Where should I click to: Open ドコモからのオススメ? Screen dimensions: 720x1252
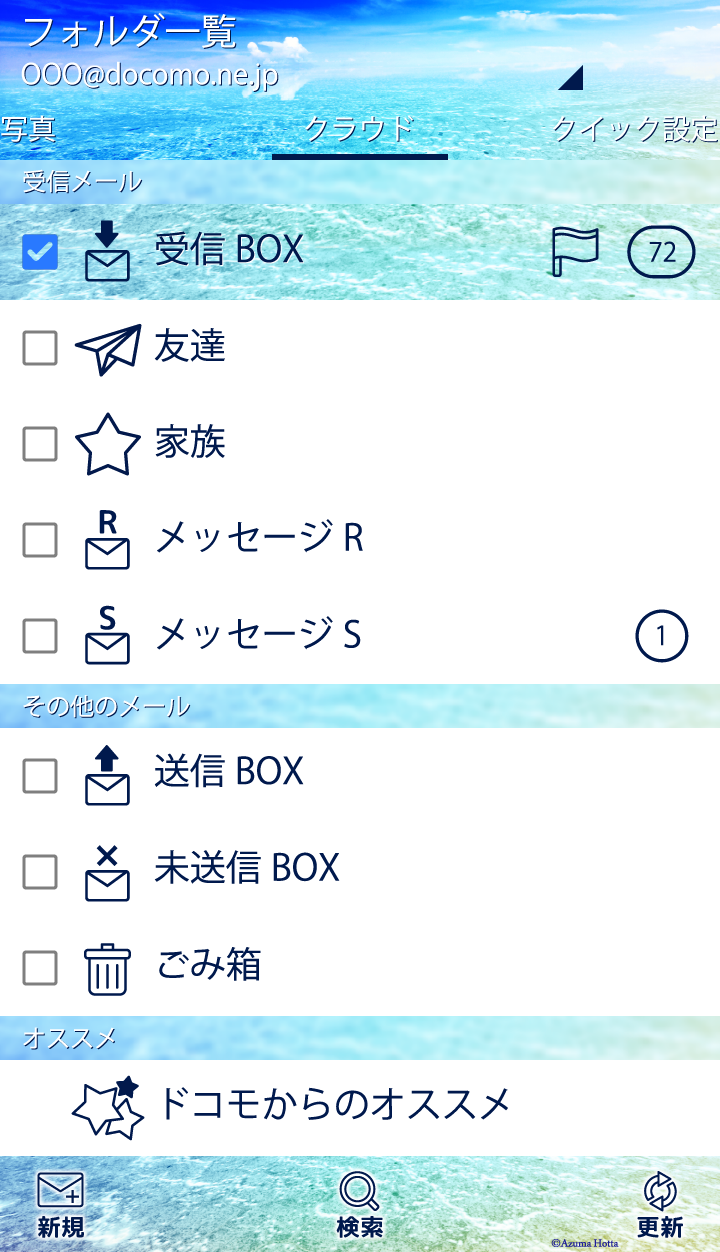pyautogui.click(x=334, y=1104)
